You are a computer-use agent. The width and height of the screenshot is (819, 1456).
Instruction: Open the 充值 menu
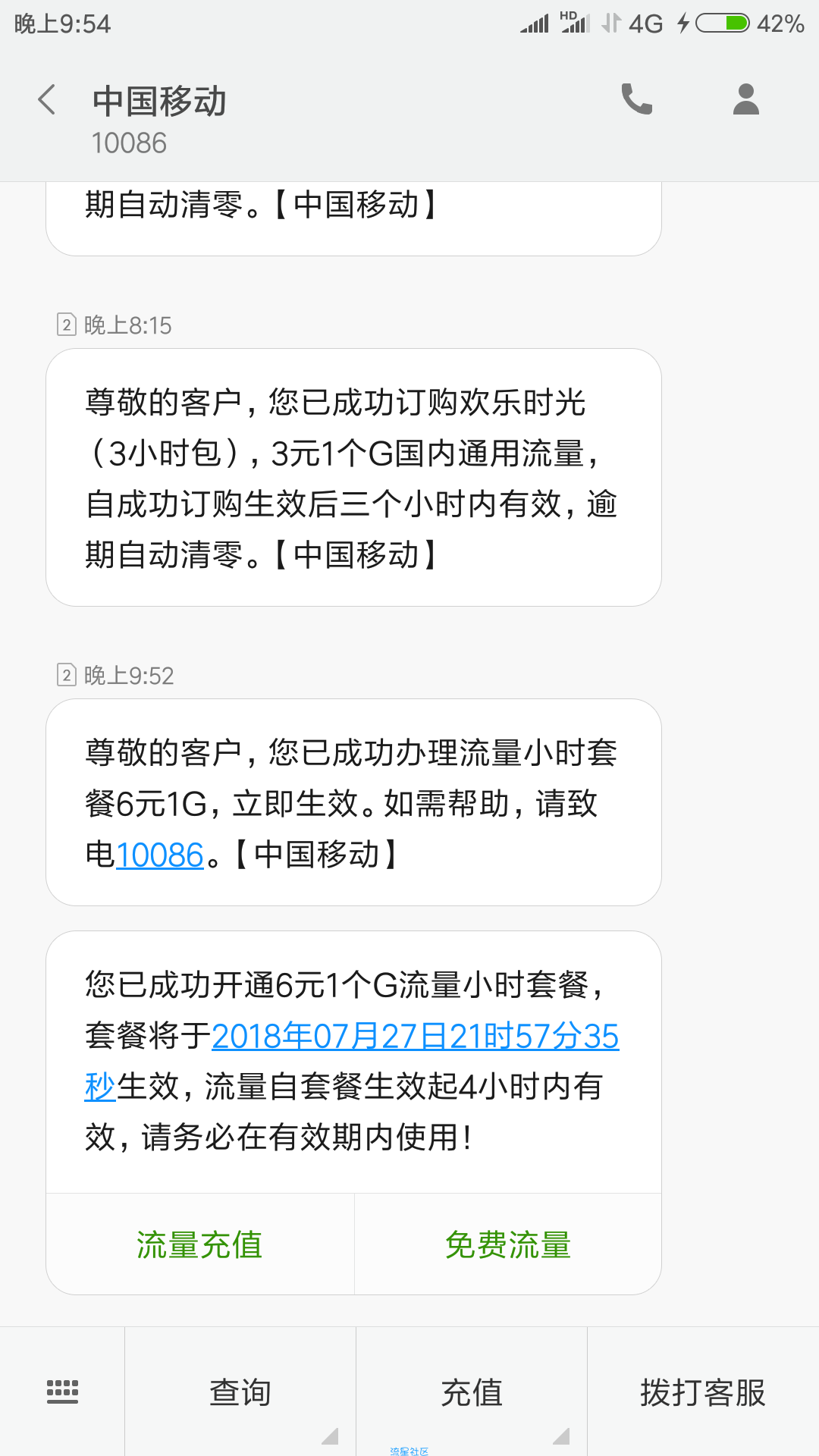click(472, 1392)
